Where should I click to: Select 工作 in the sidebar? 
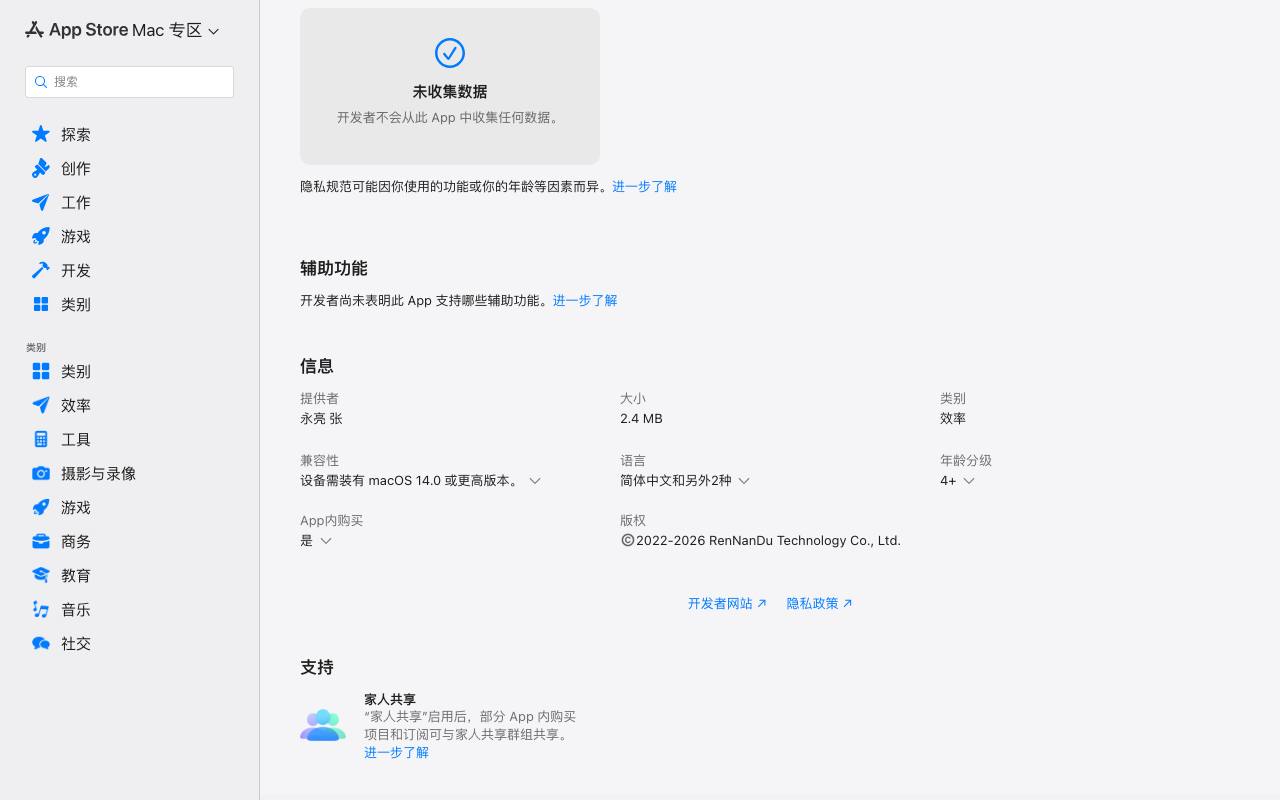[129, 202]
